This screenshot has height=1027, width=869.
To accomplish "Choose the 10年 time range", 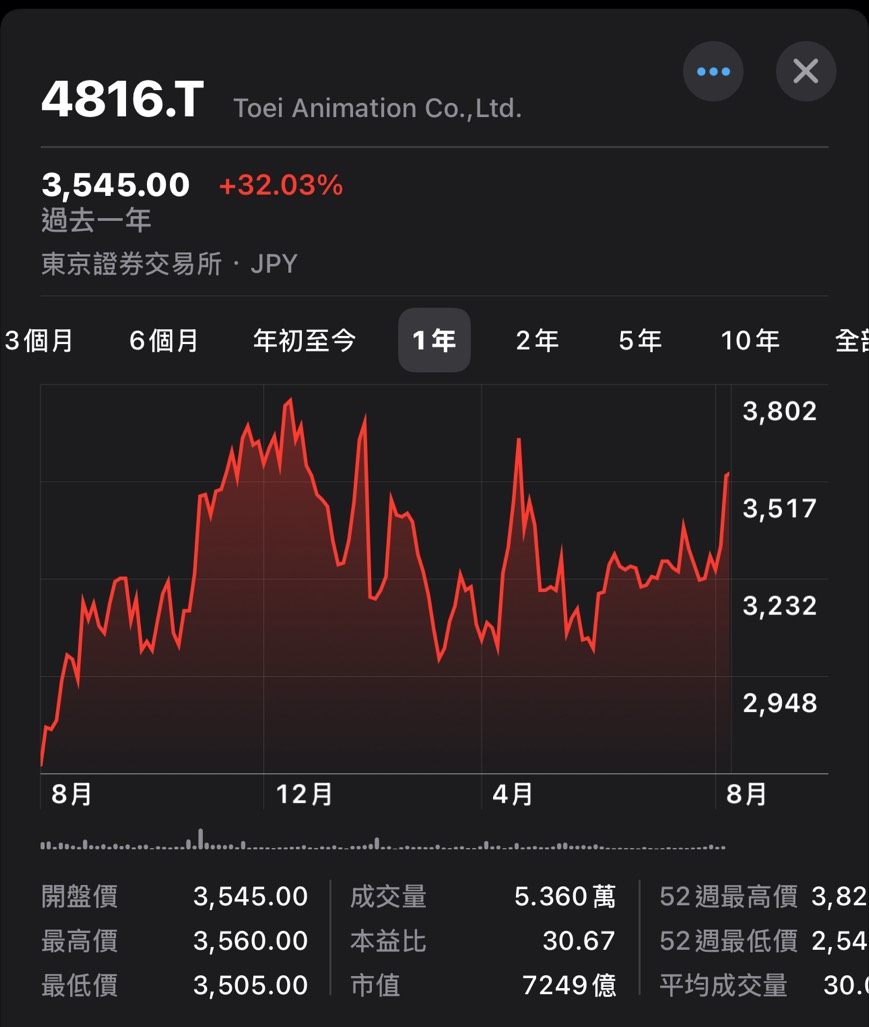I will (750, 341).
